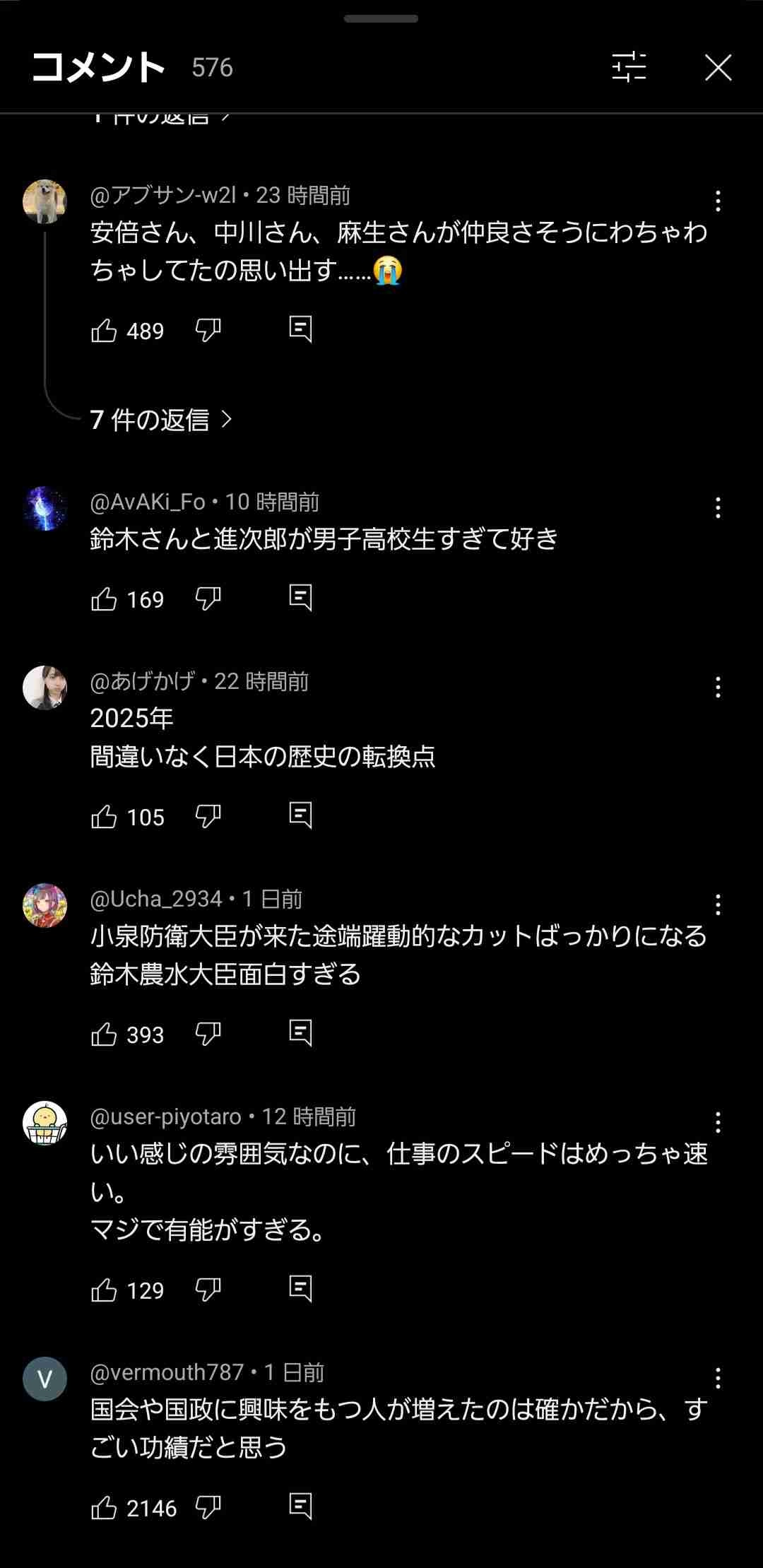Image resolution: width=763 pixels, height=1568 pixels.
Task: Open overflow menu on @あげかげ's comment
Action: [x=718, y=687]
